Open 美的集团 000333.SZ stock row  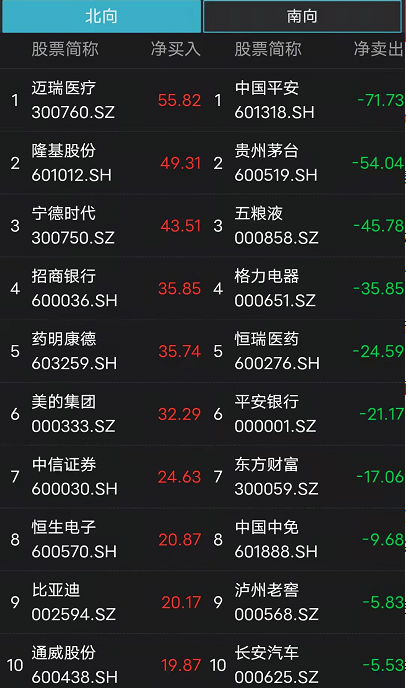coord(101,414)
